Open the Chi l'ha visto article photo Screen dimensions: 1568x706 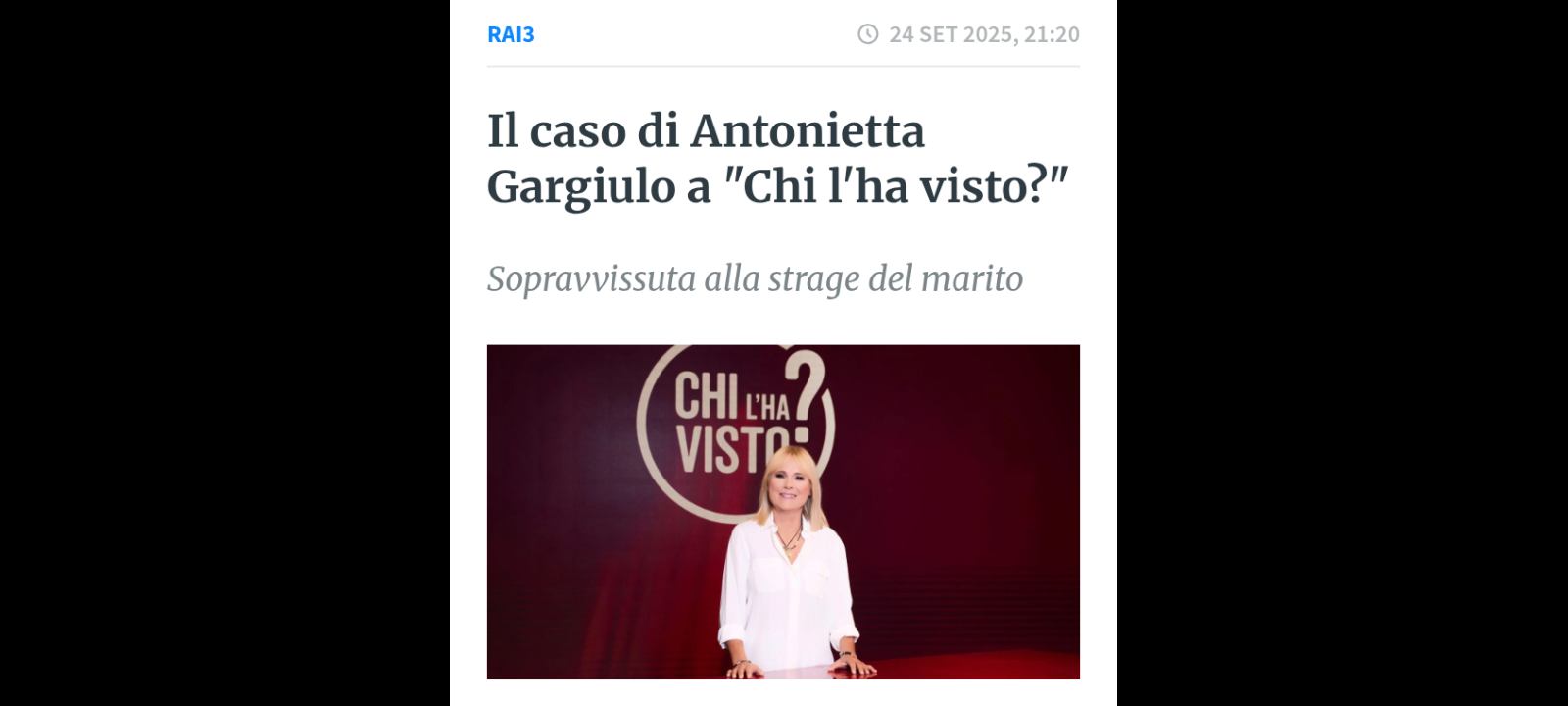coord(782,511)
